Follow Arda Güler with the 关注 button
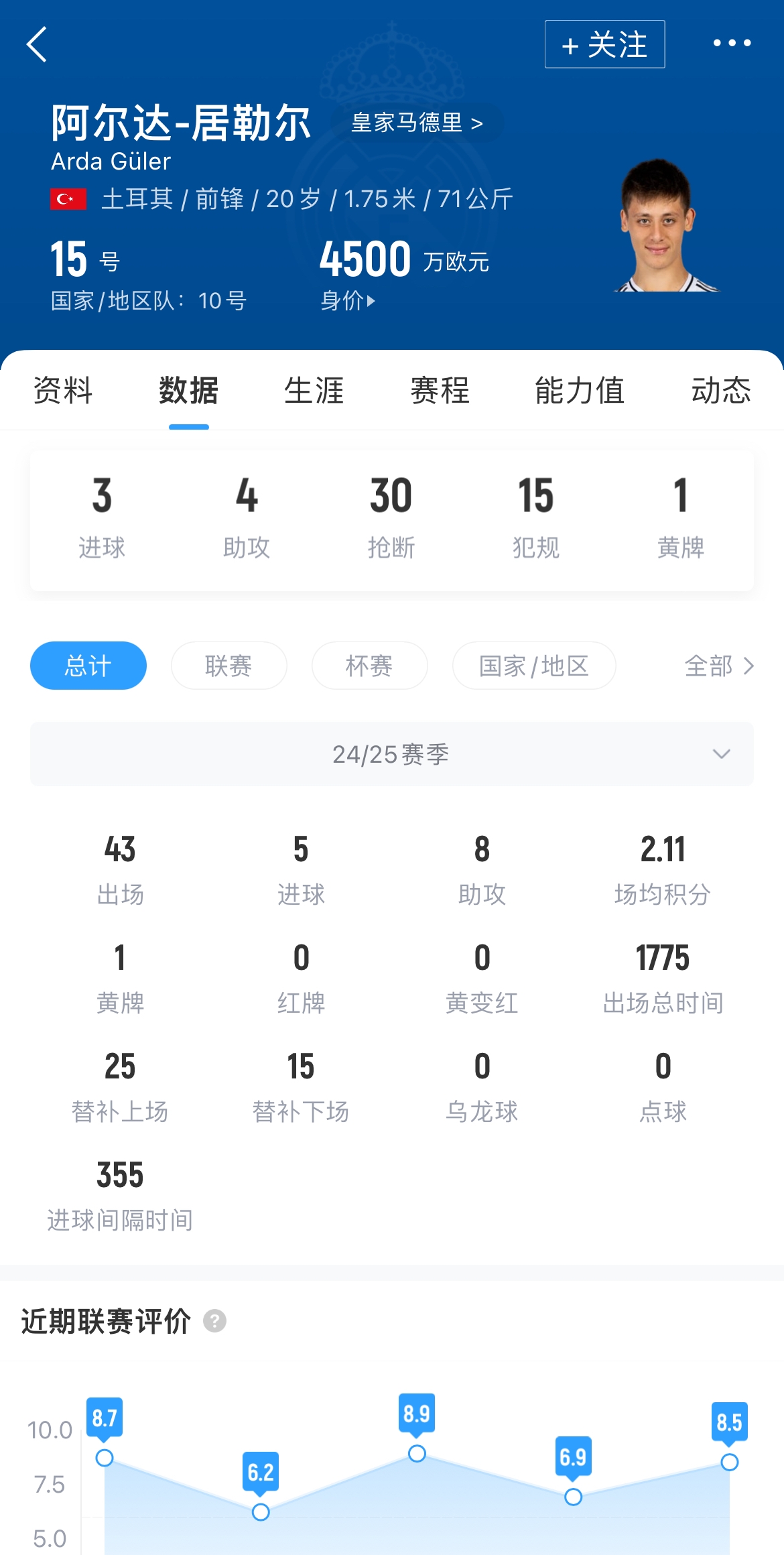The height and width of the screenshot is (1555, 784). pos(604,45)
